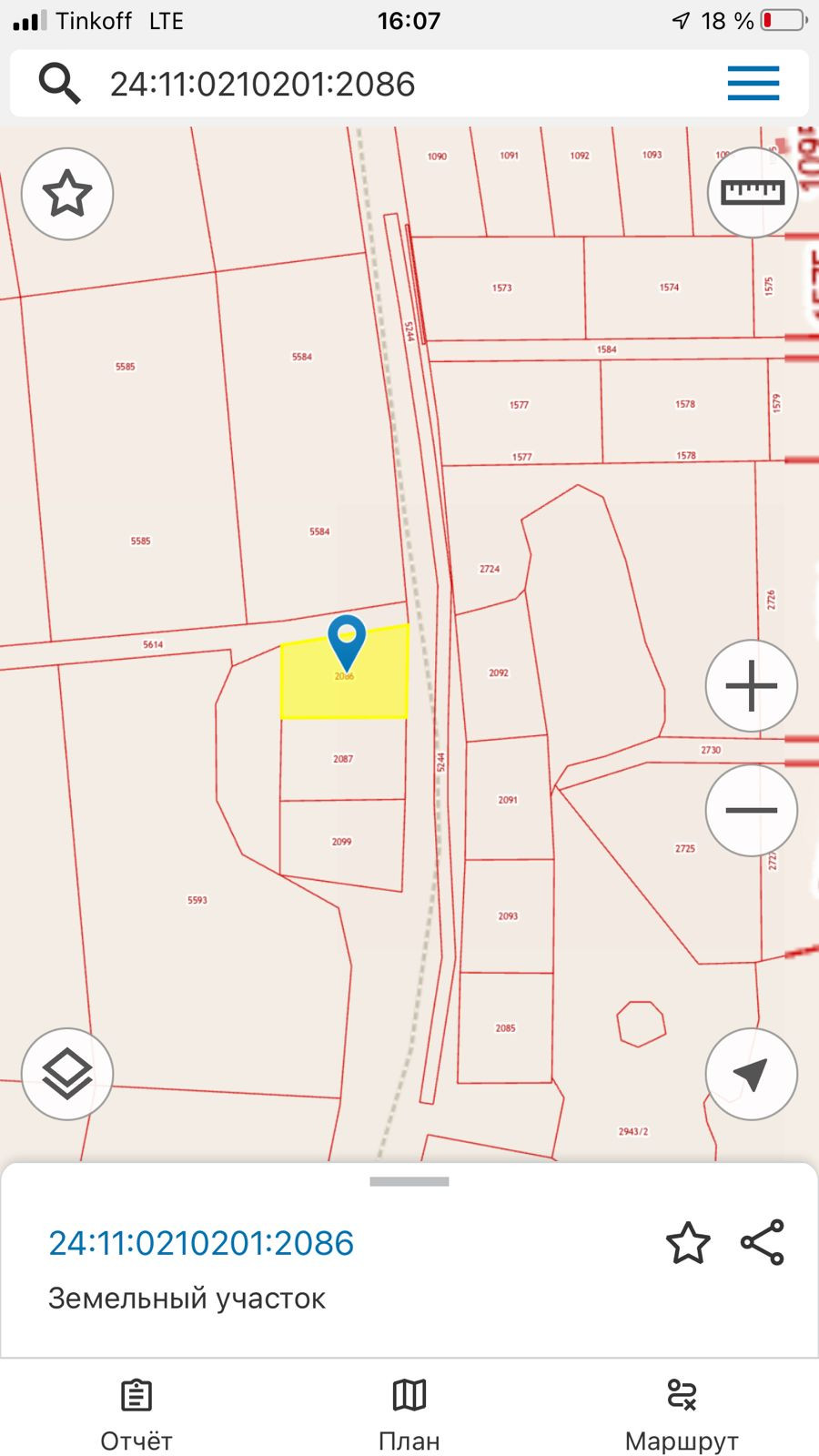Share the land plot info
This screenshot has height=1456, width=819.
(763, 1243)
